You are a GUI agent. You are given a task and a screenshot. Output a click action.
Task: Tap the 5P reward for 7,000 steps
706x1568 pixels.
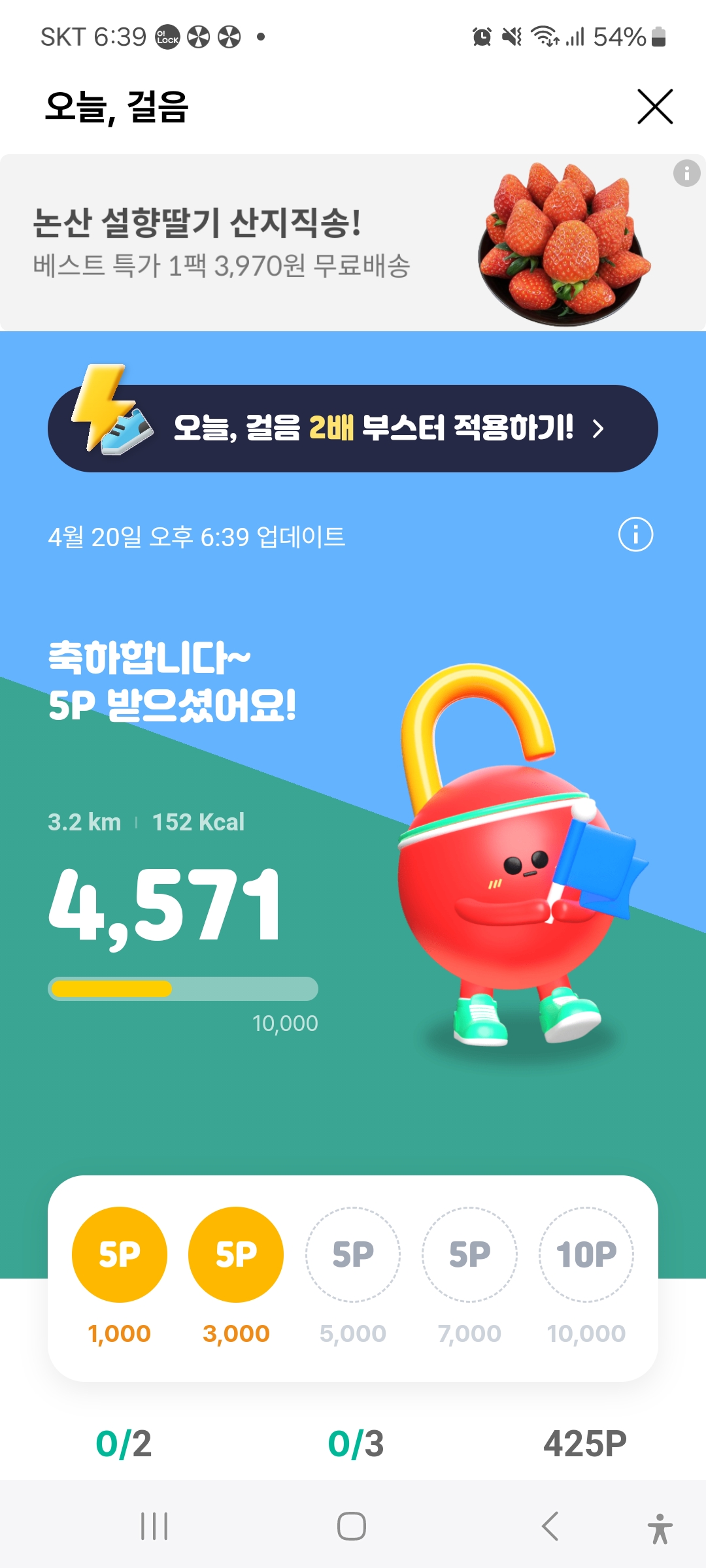[469, 1254]
